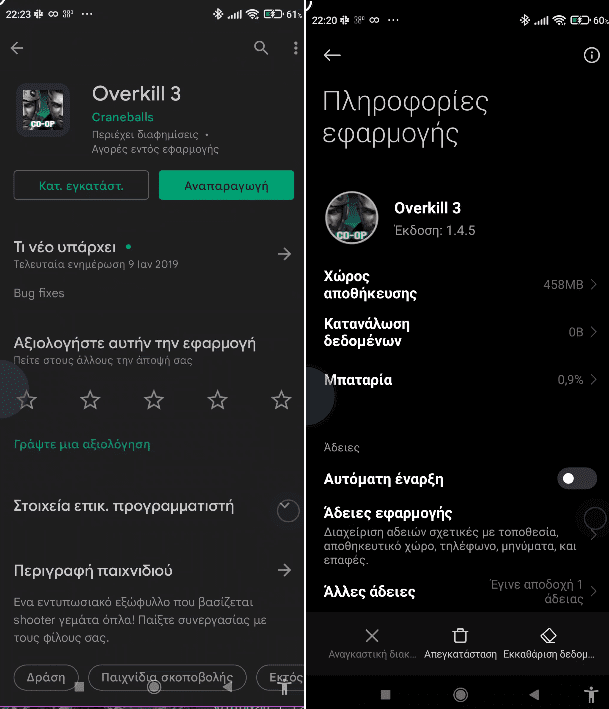This screenshot has width=609, height=709.
Task: Select the Παιχνίδια σκοποβολής chip
Action: 167,677
